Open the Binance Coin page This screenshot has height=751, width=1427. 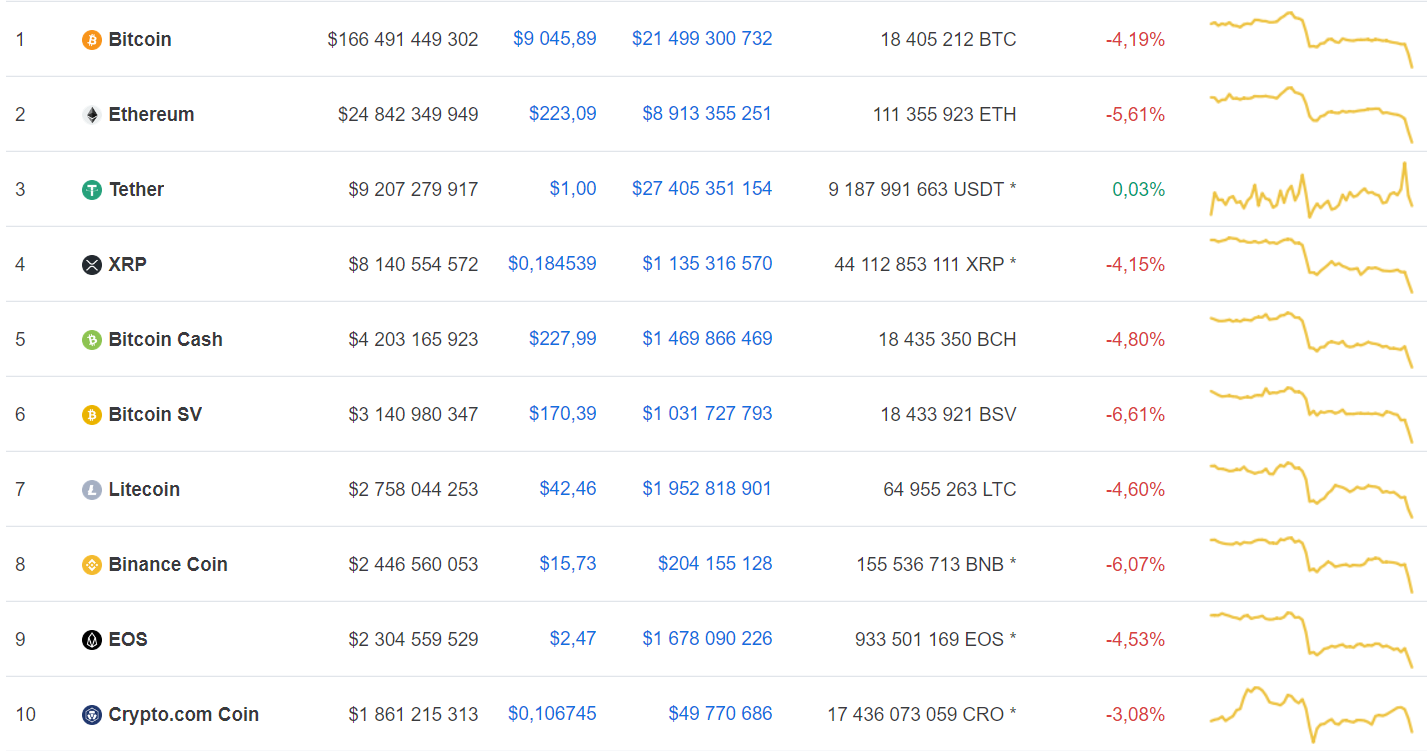[x=168, y=565]
